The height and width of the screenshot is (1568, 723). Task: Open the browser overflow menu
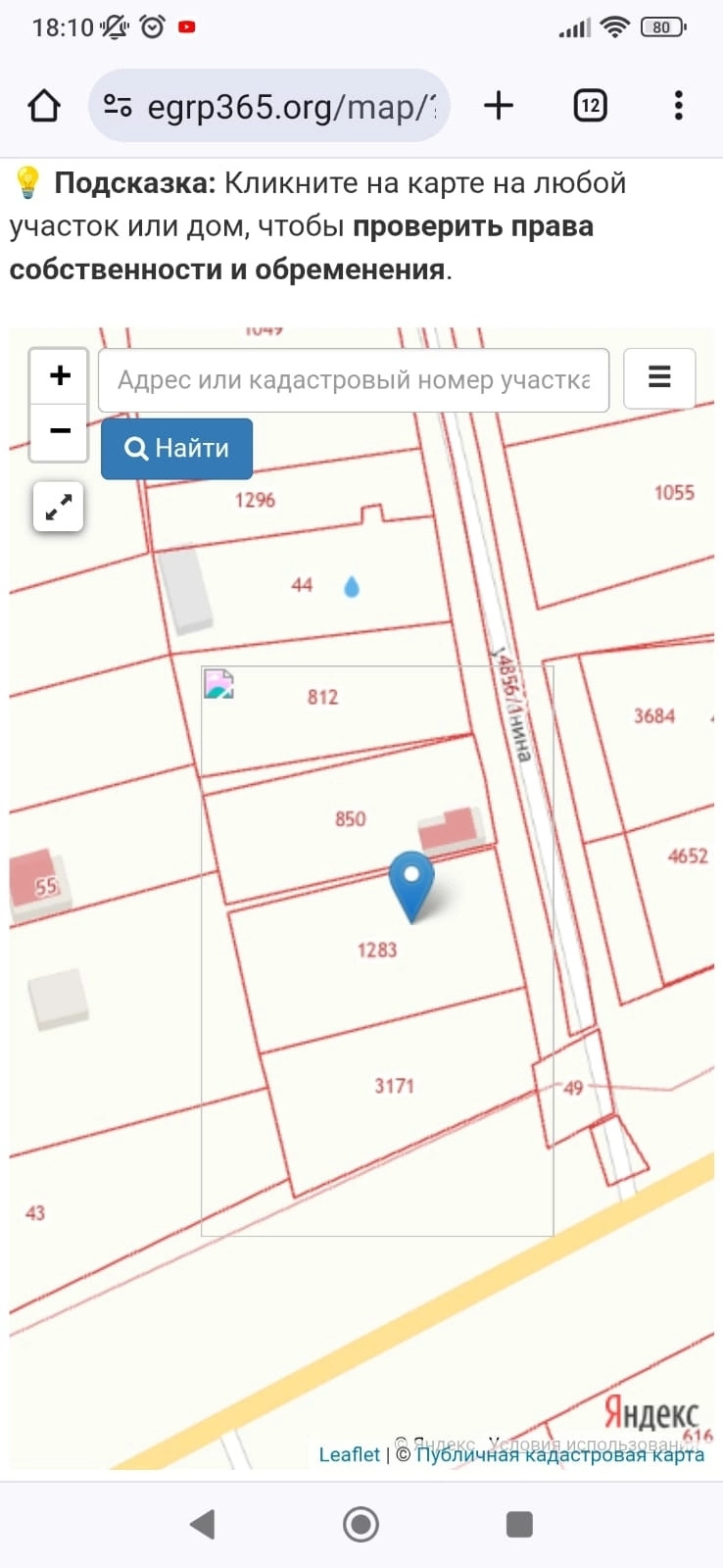678,106
